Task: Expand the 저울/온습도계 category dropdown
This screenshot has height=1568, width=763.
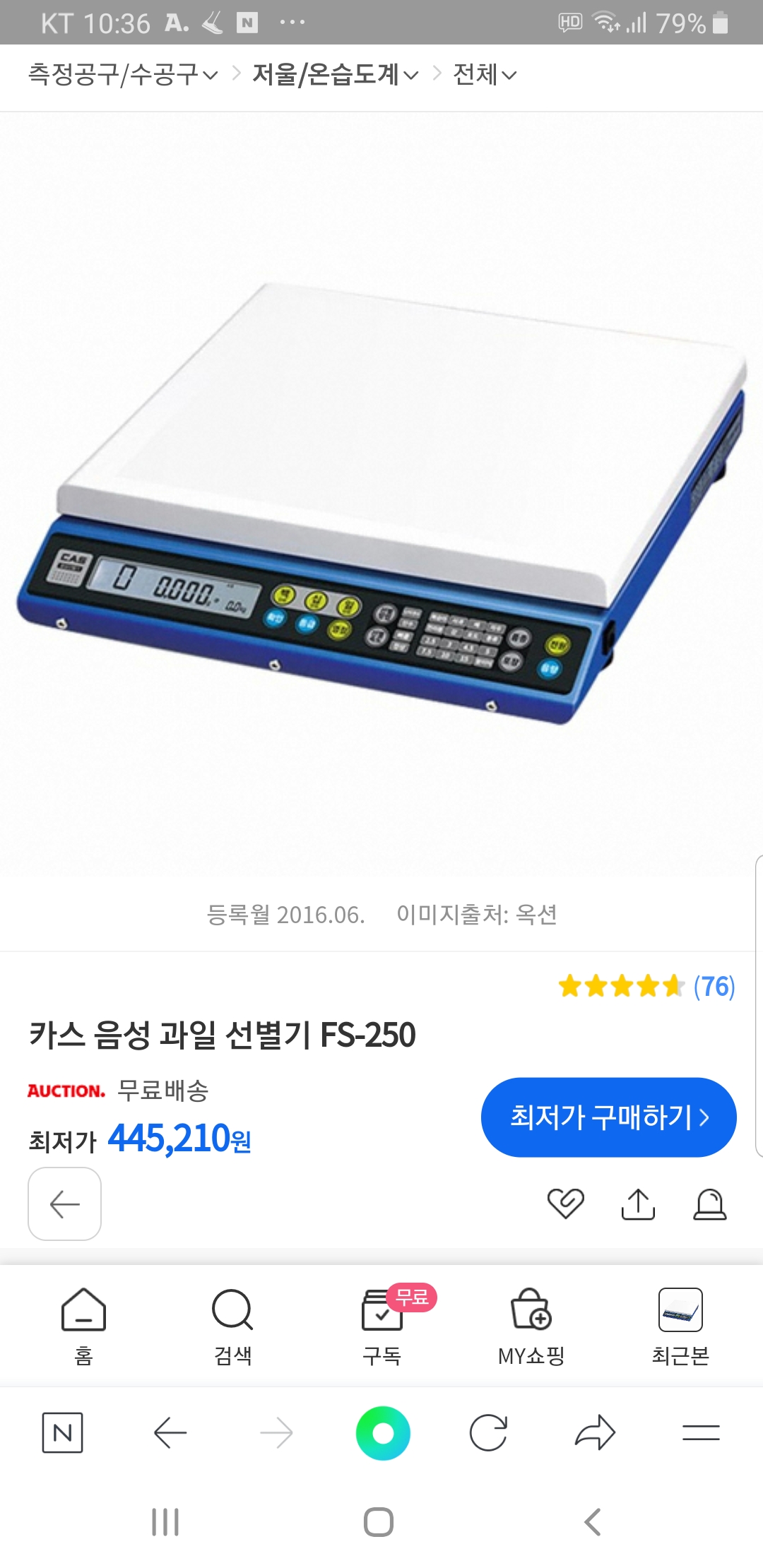Action: [336, 74]
